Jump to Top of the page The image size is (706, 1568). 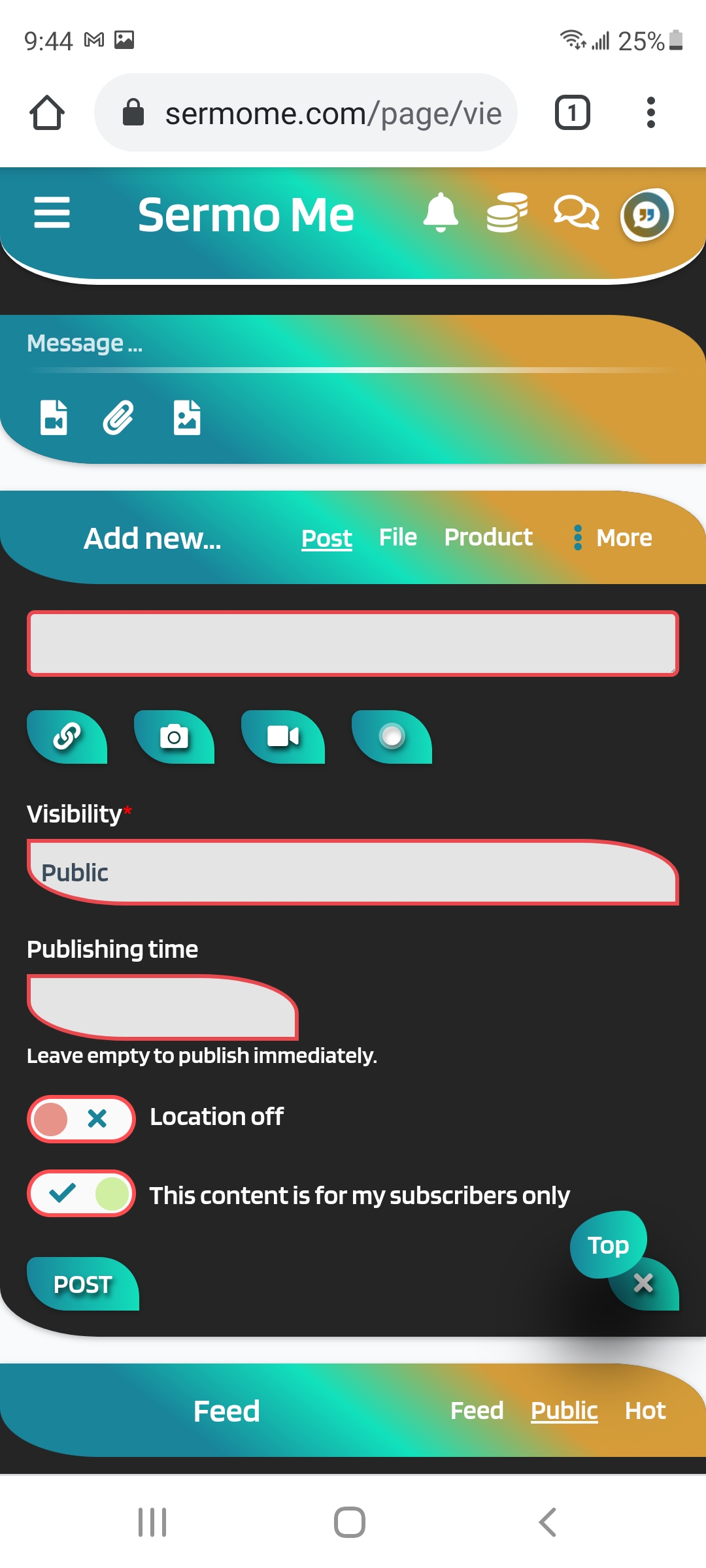[608, 1245]
